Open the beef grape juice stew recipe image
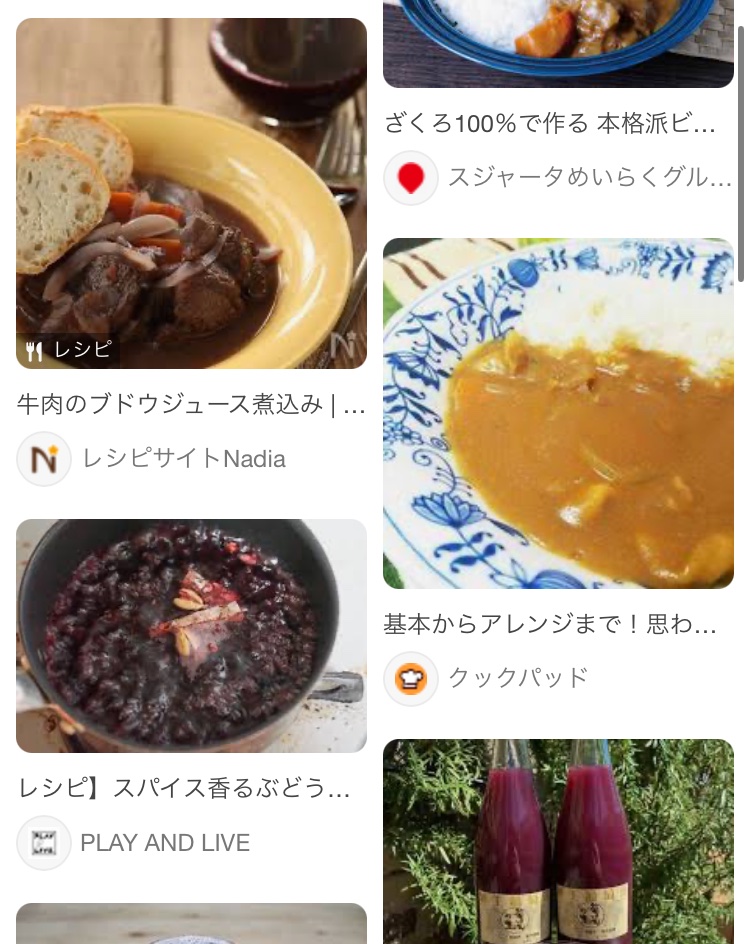 pyautogui.click(x=191, y=193)
